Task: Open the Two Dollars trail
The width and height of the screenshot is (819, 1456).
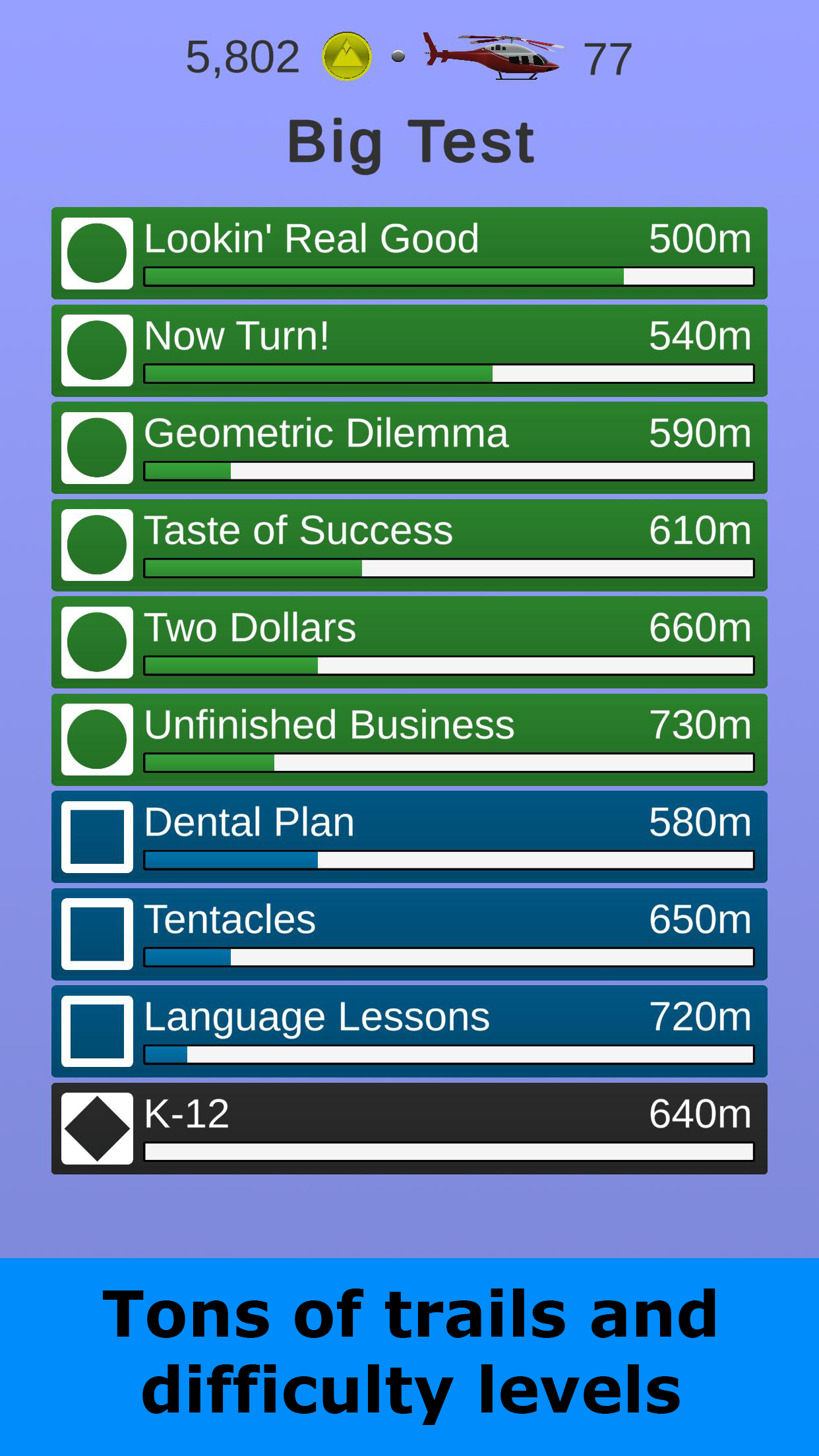Action: click(409, 642)
